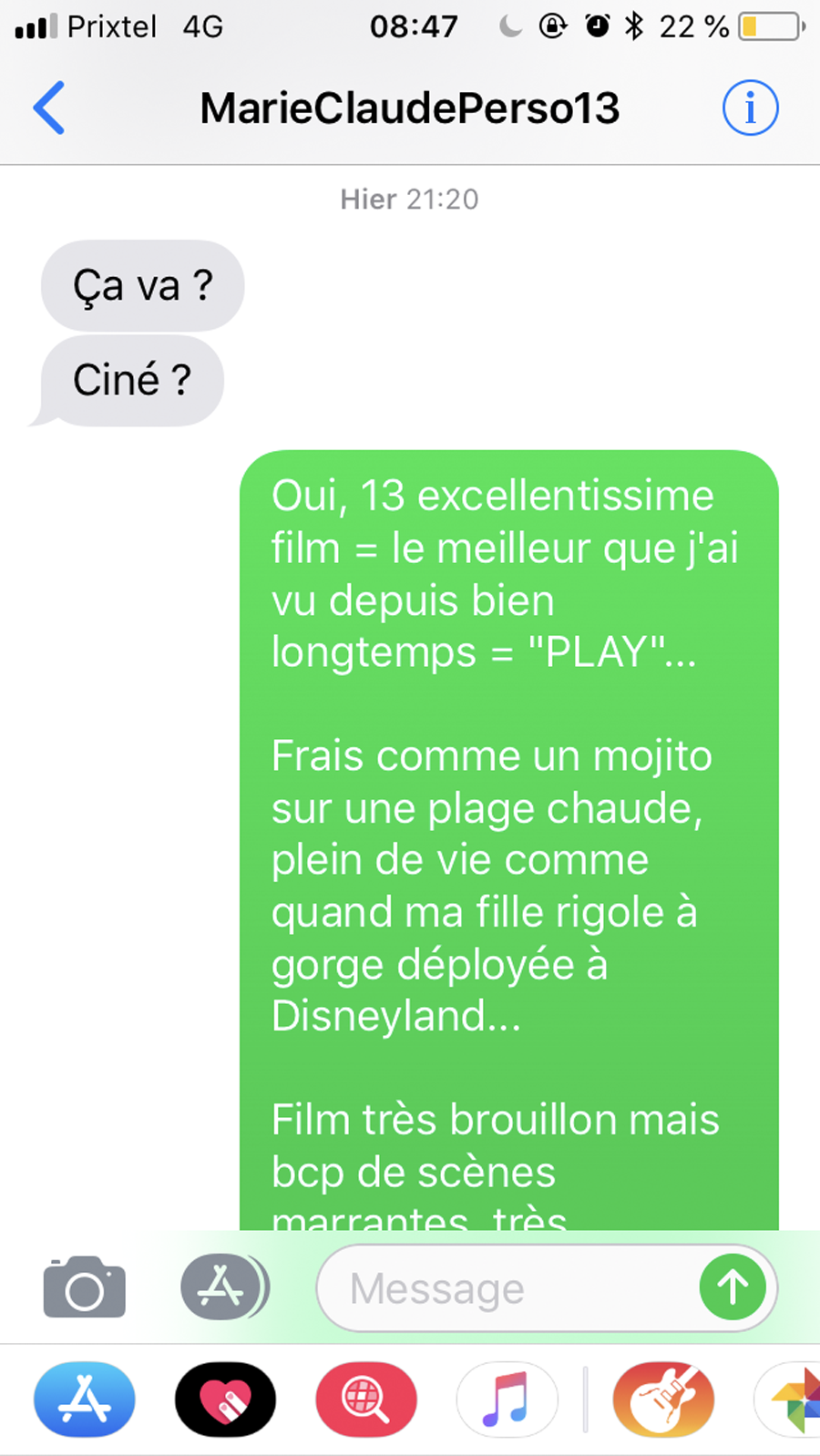Open the camera to attach a photo

(x=85, y=1287)
